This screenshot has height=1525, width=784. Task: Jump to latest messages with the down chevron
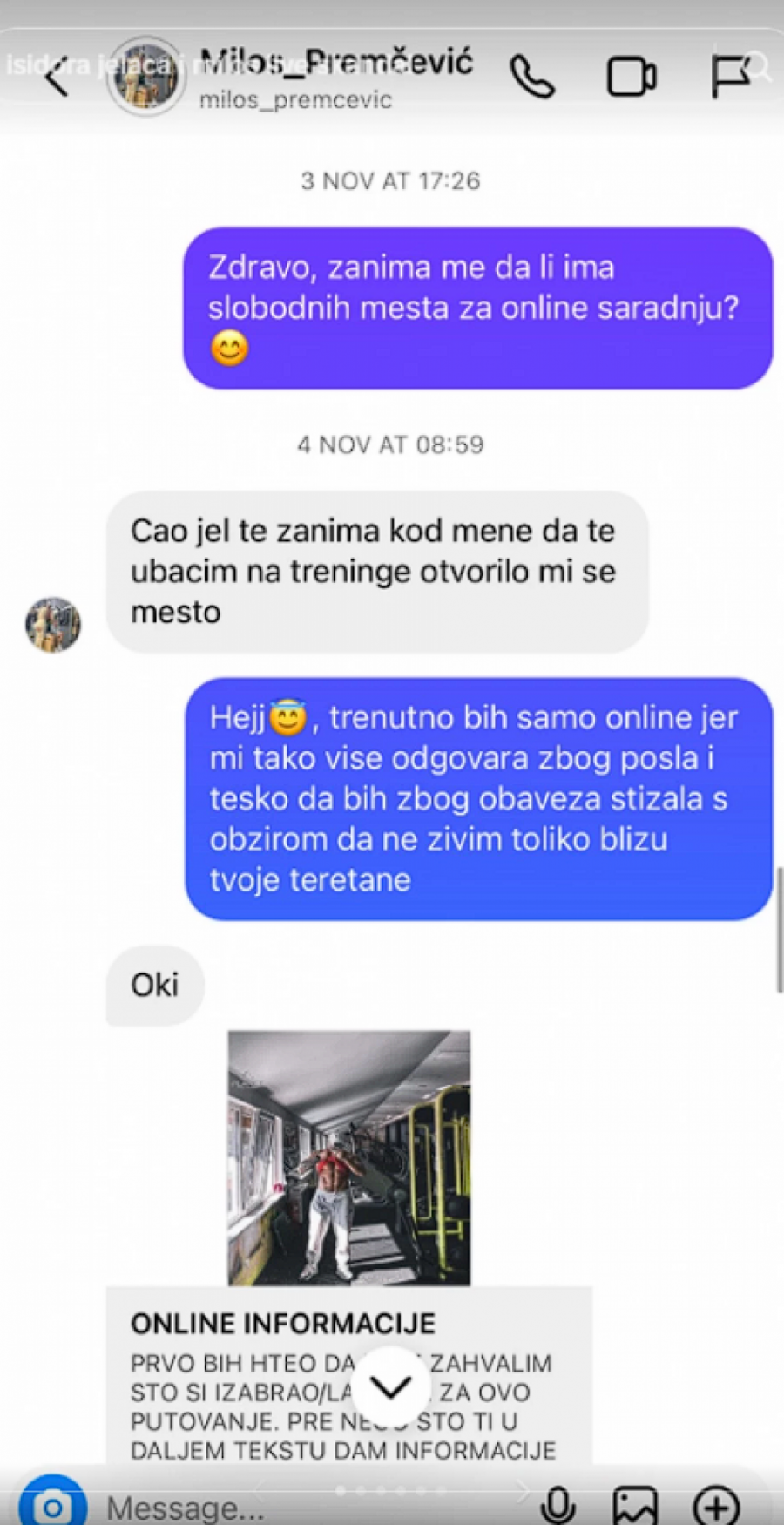[x=391, y=1386]
